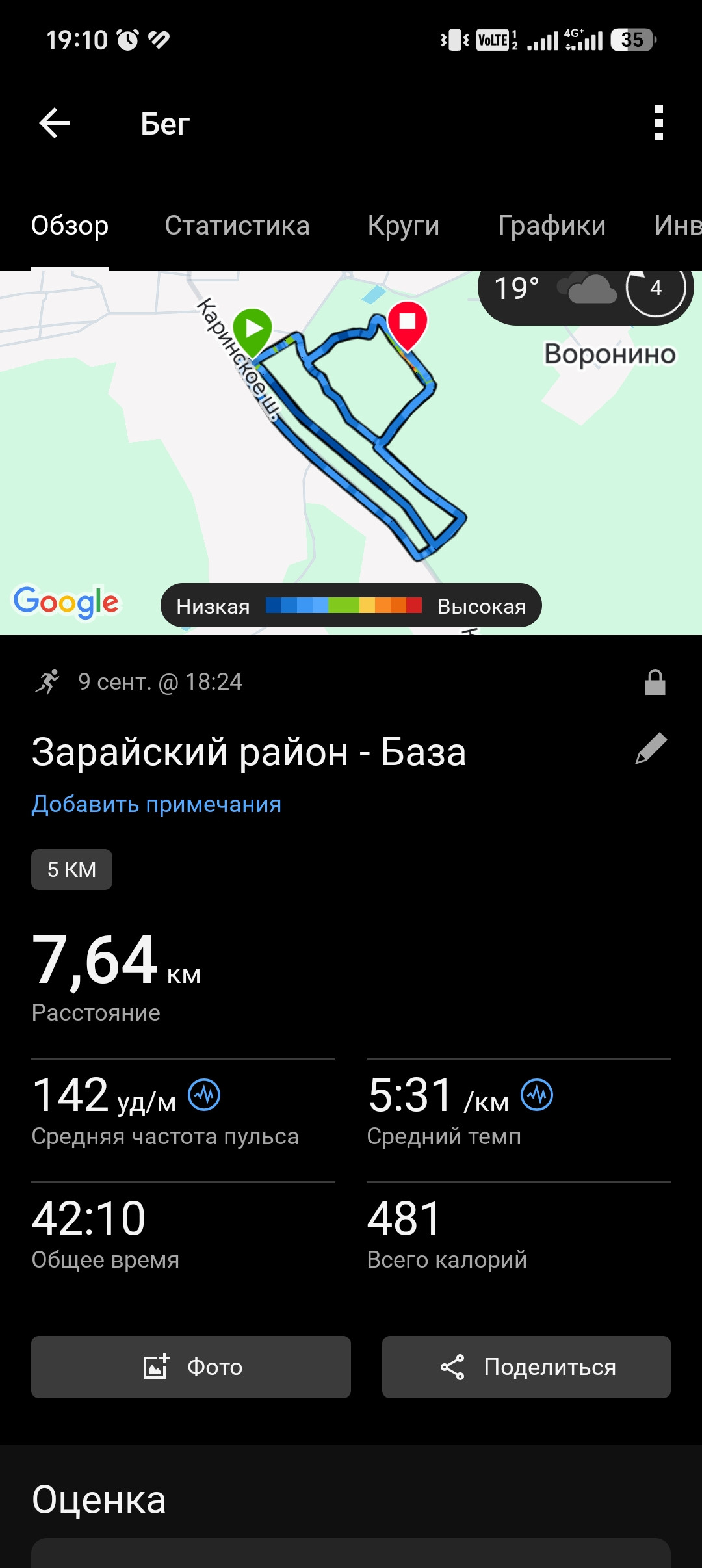Tap the Добавить примечания link
Viewport: 702px width, 1568px height.
[157, 804]
